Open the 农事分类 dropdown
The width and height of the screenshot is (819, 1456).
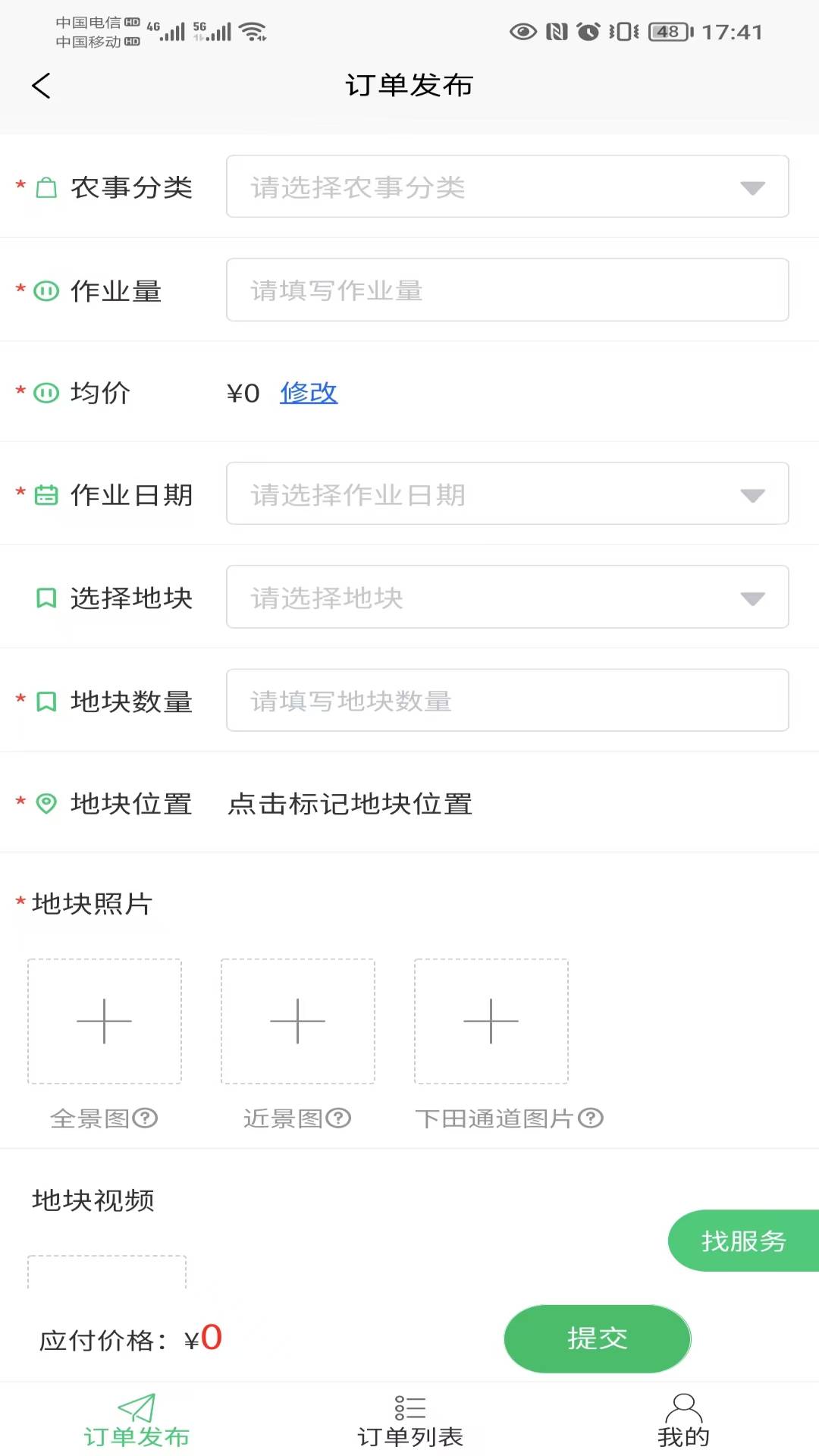tap(507, 187)
